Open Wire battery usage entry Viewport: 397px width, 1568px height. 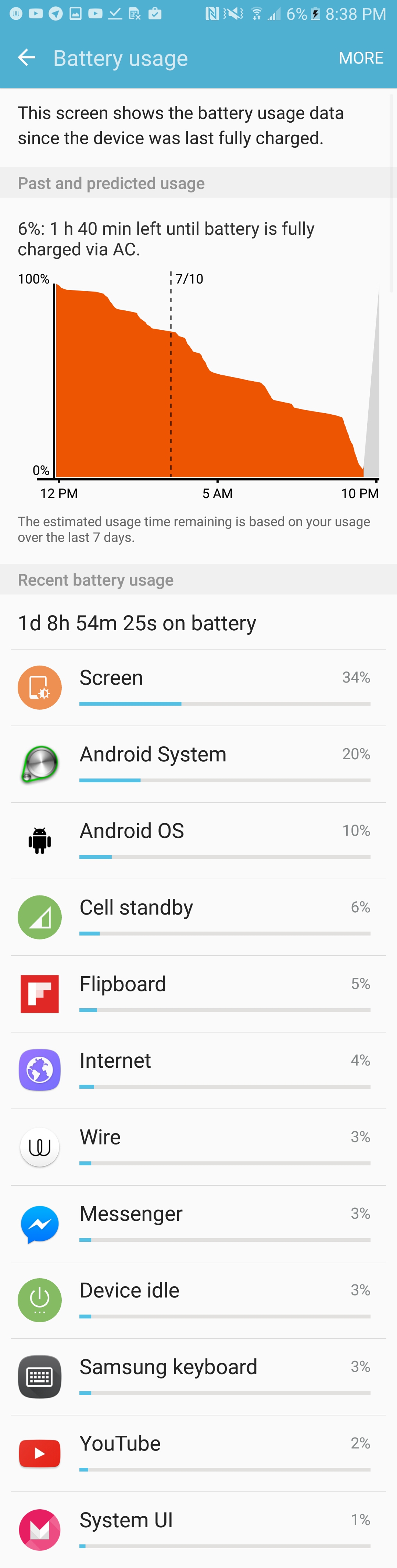click(198, 1147)
